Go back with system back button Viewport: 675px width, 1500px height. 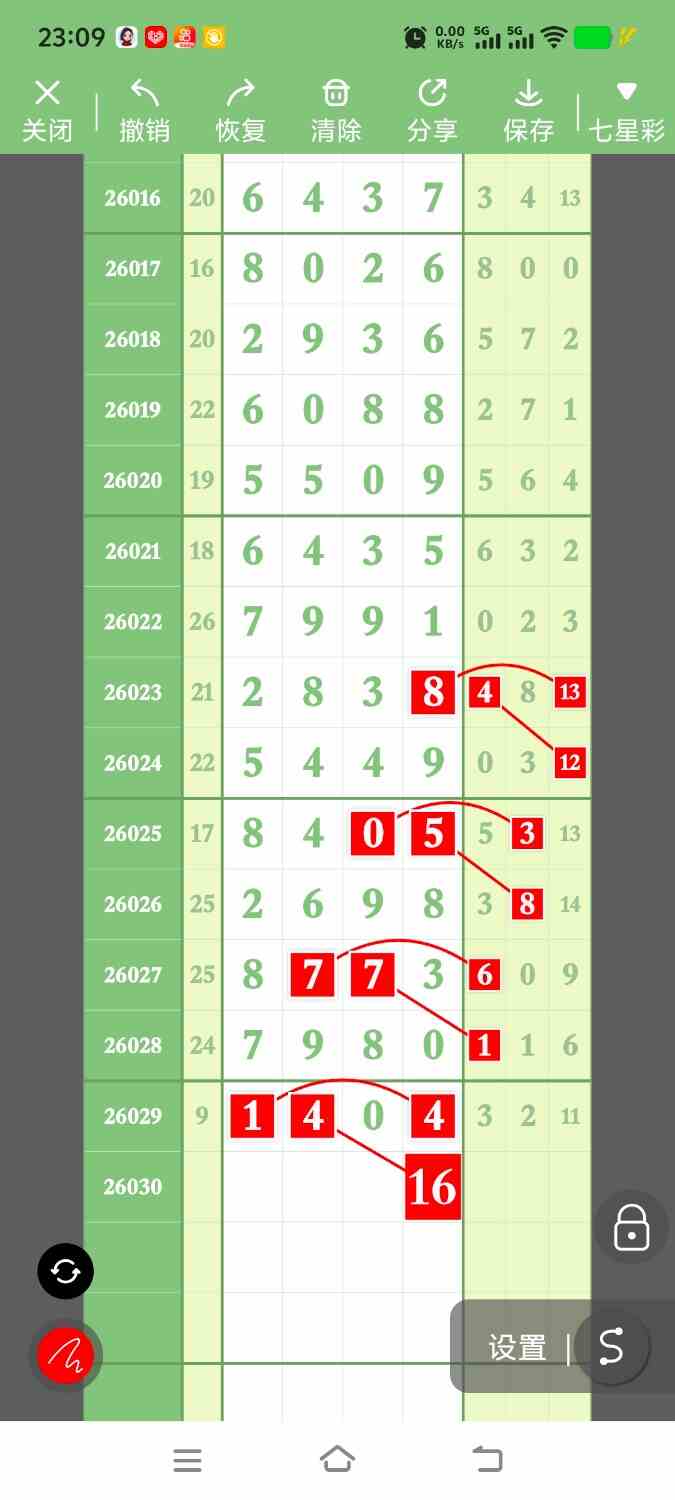click(x=487, y=1460)
